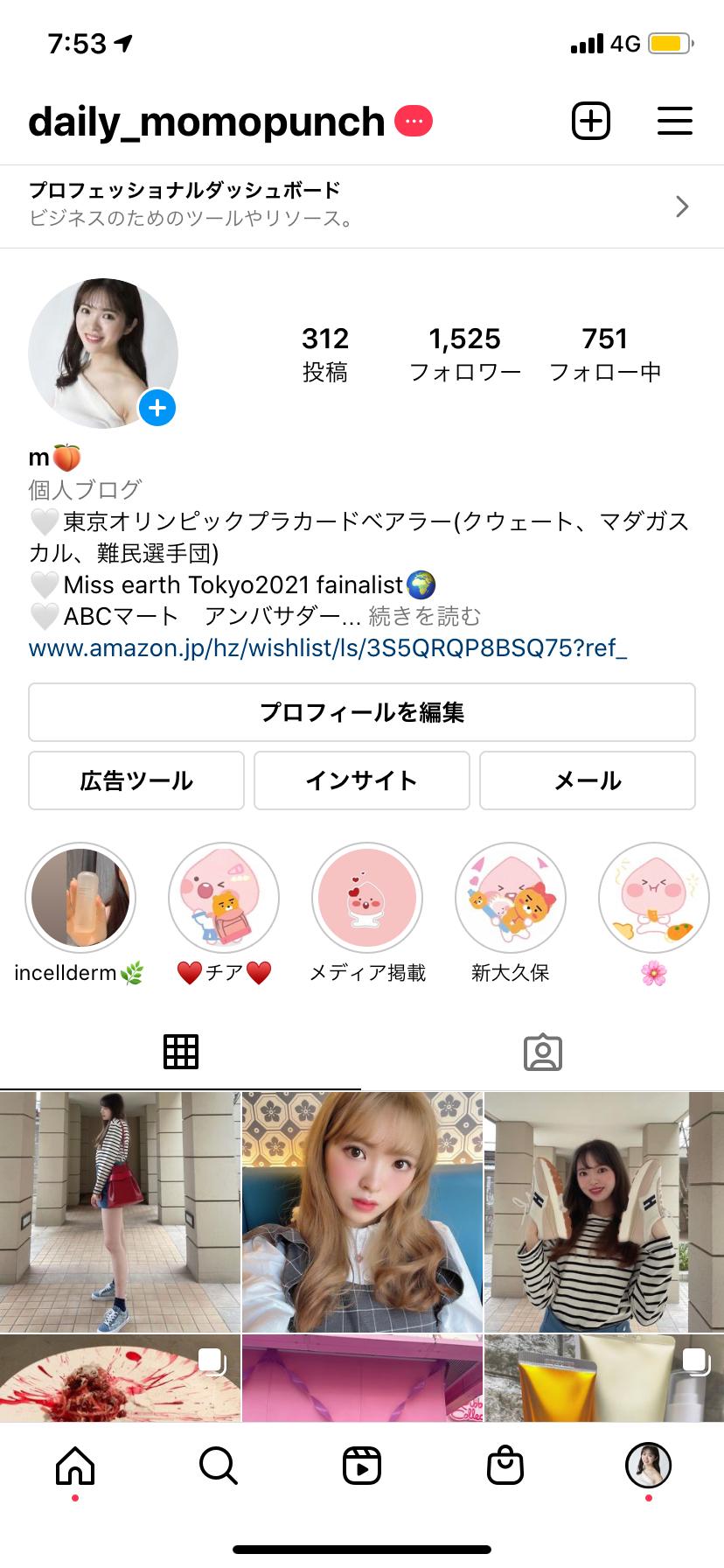Screen dimensions: 724x1568
Task: Expand bio with 続きを読む
Action: (x=425, y=617)
